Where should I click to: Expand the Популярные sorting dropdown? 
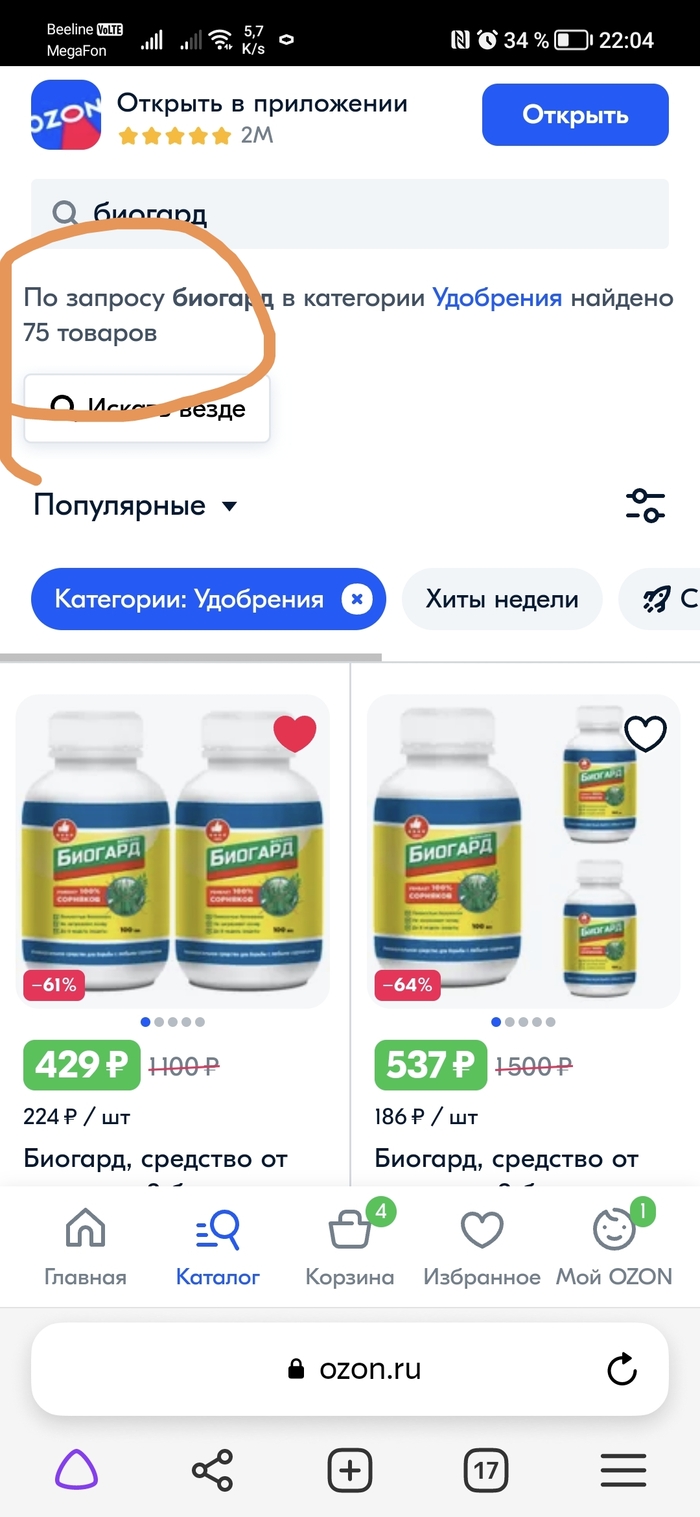pos(136,506)
